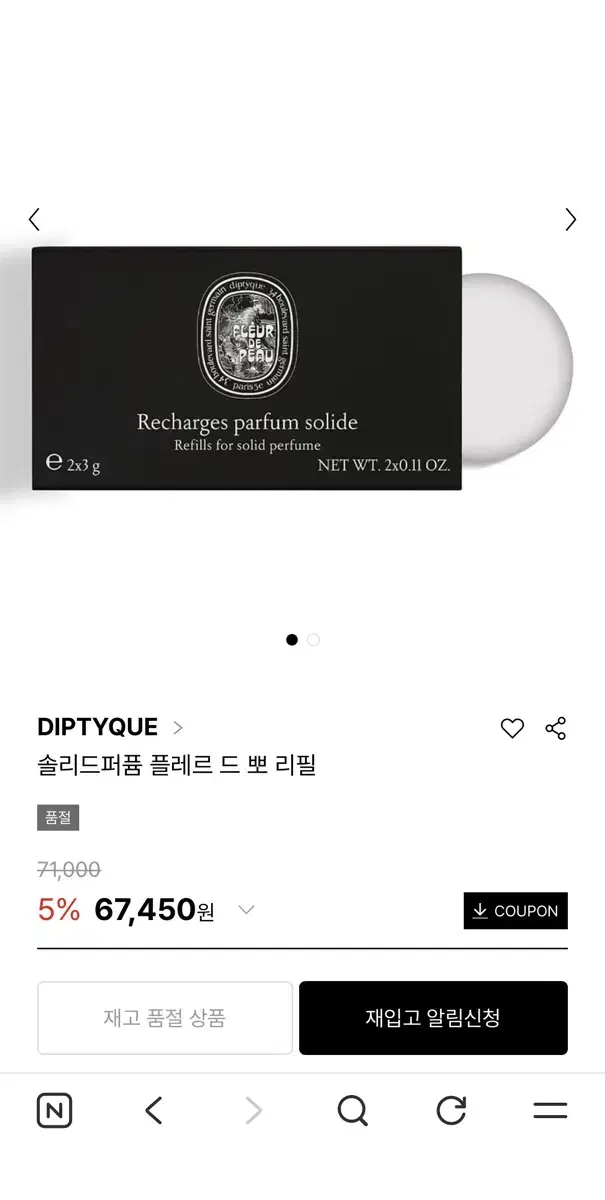Expand the price details chevron
Image resolution: width=605 pixels, height=1200 pixels.
pyautogui.click(x=246, y=910)
